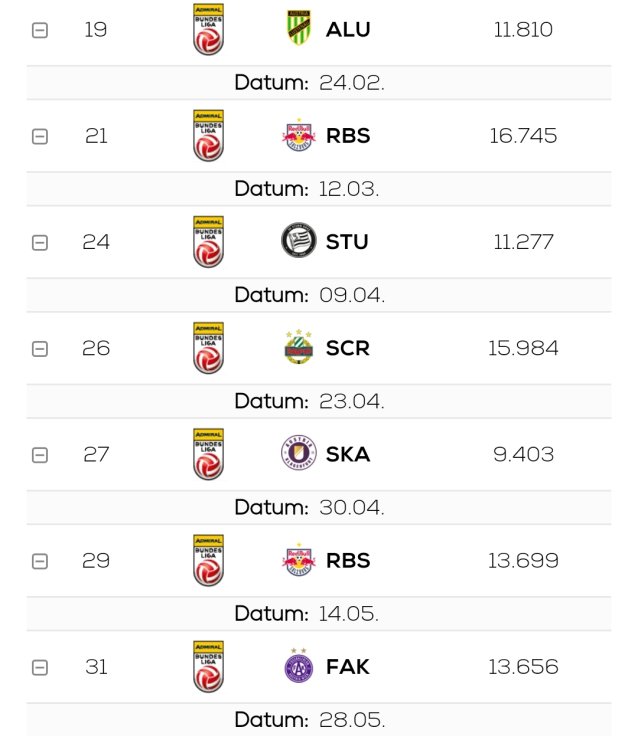Collapse the round 31 FAK row

pyautogui.click(x=40, y=667)
